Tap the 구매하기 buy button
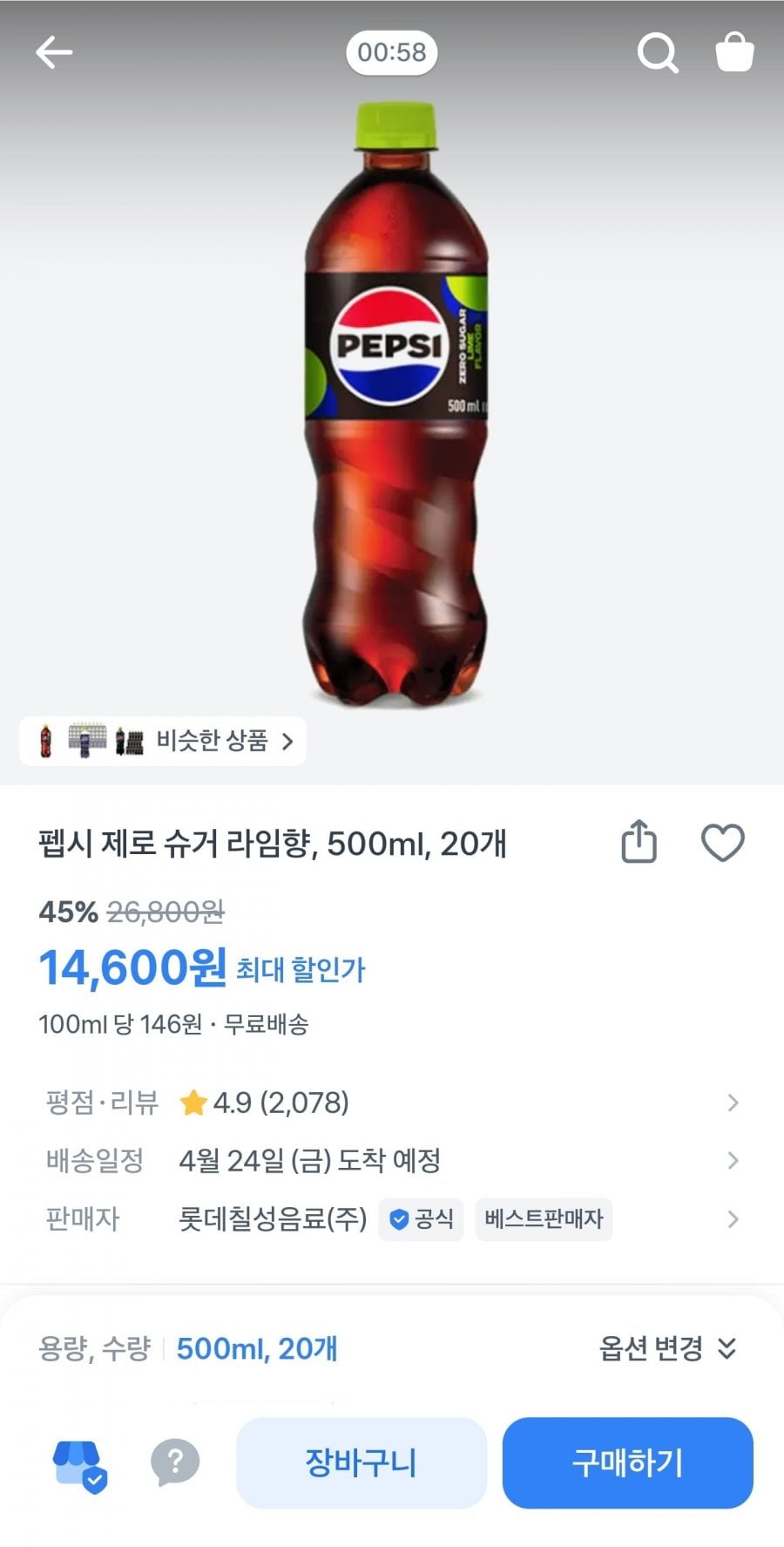 pos(627,1462)
